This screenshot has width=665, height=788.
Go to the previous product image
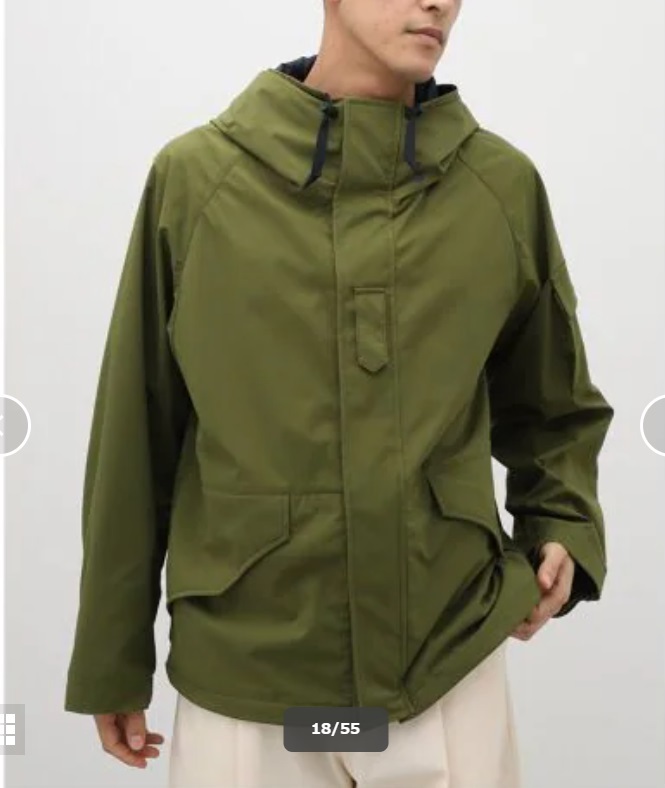[10, 426]
